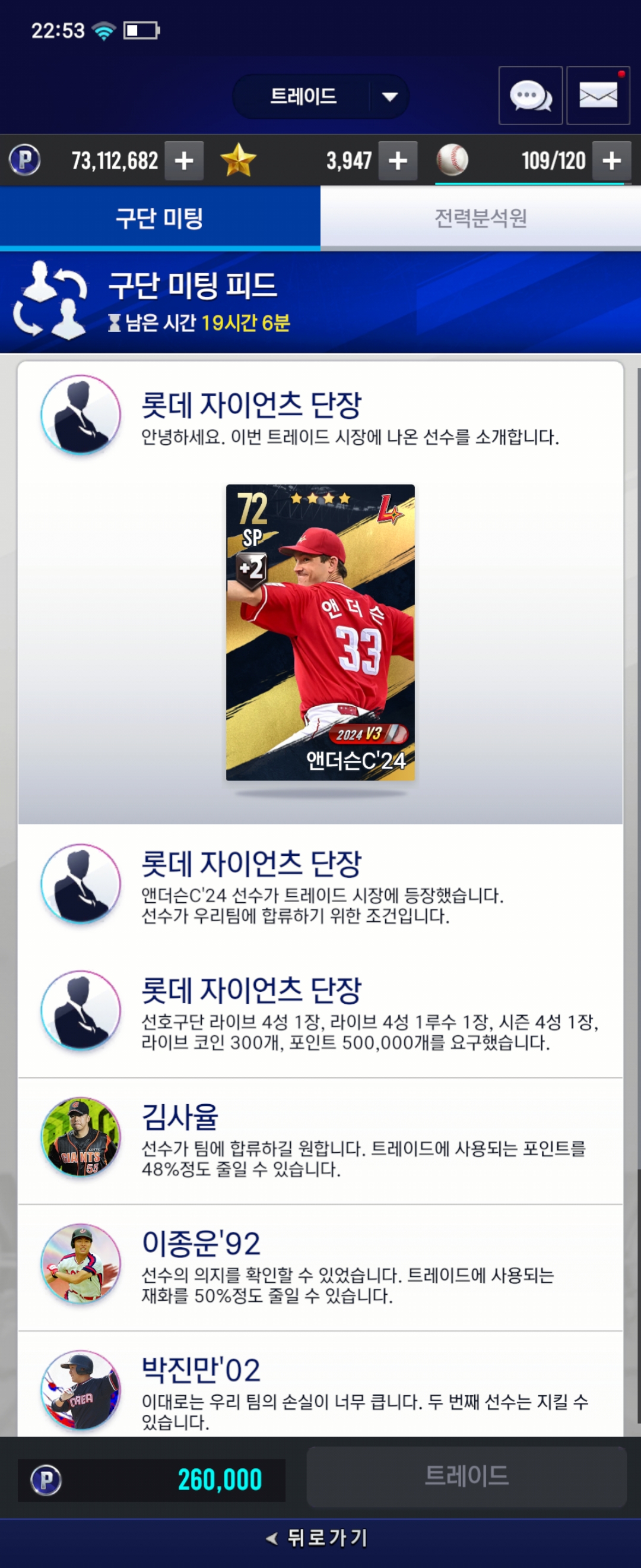Confirm with the 트레이드 button
This screenshot has height=1568, width=641.
(467, 1477)
